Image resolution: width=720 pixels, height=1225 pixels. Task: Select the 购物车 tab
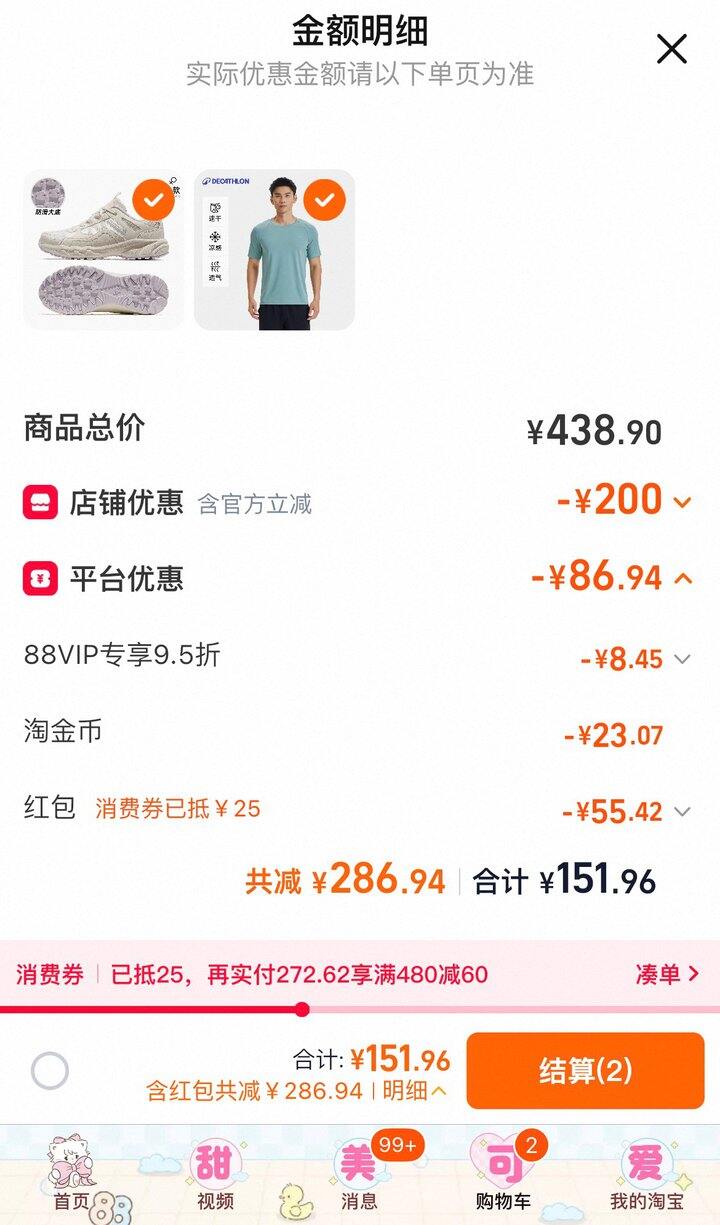pyautogui.click(x=503, y=1175)
